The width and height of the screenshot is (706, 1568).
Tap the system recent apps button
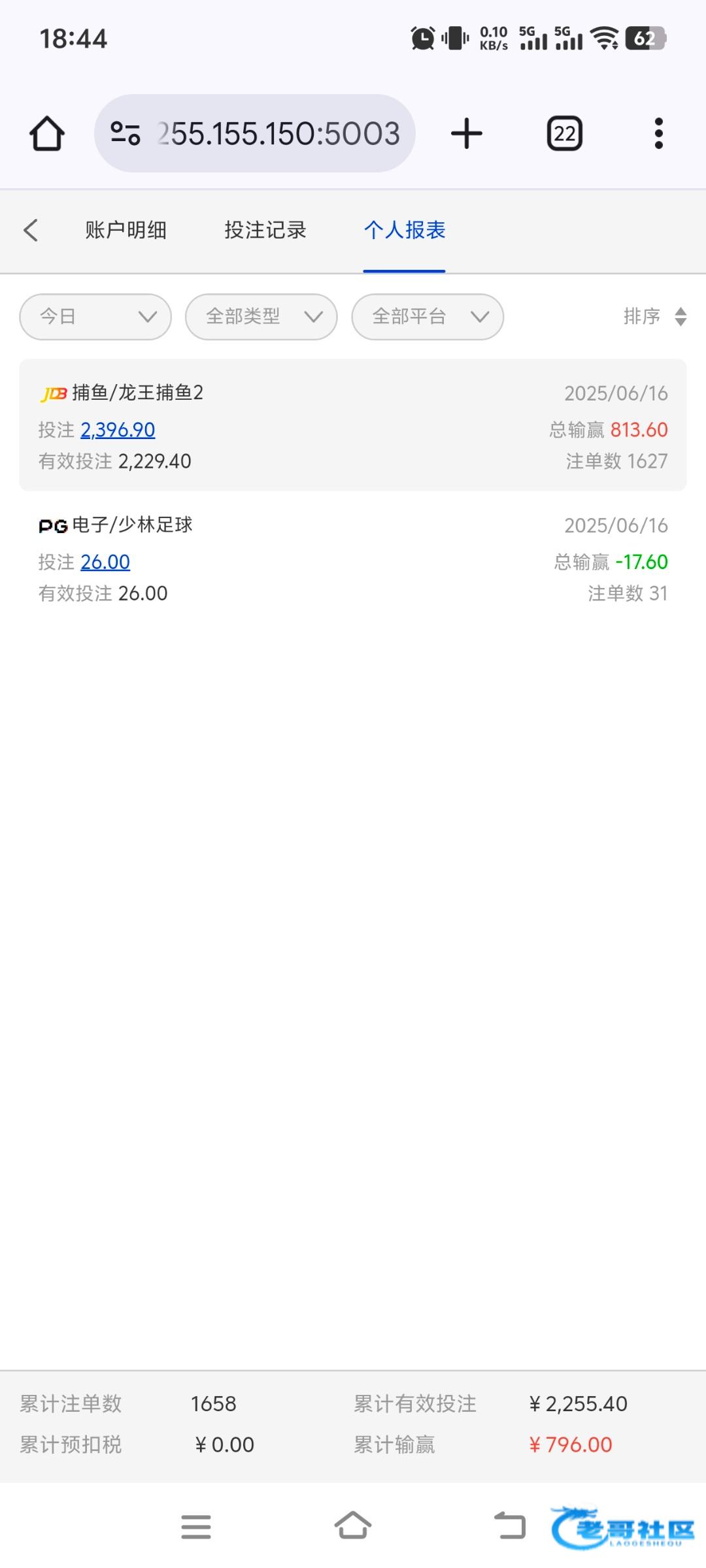pos(196,1527)
